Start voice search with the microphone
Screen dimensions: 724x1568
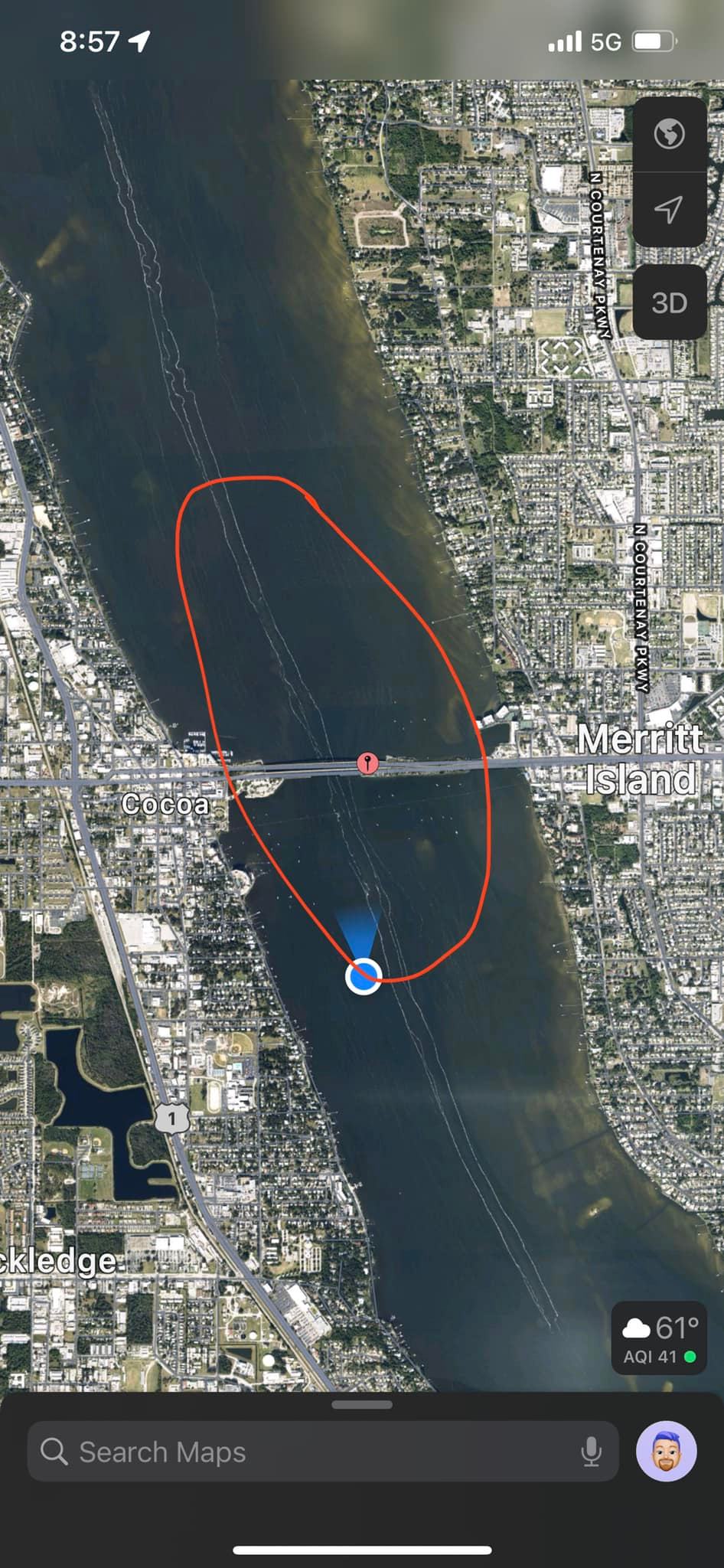pos(590,1452)
